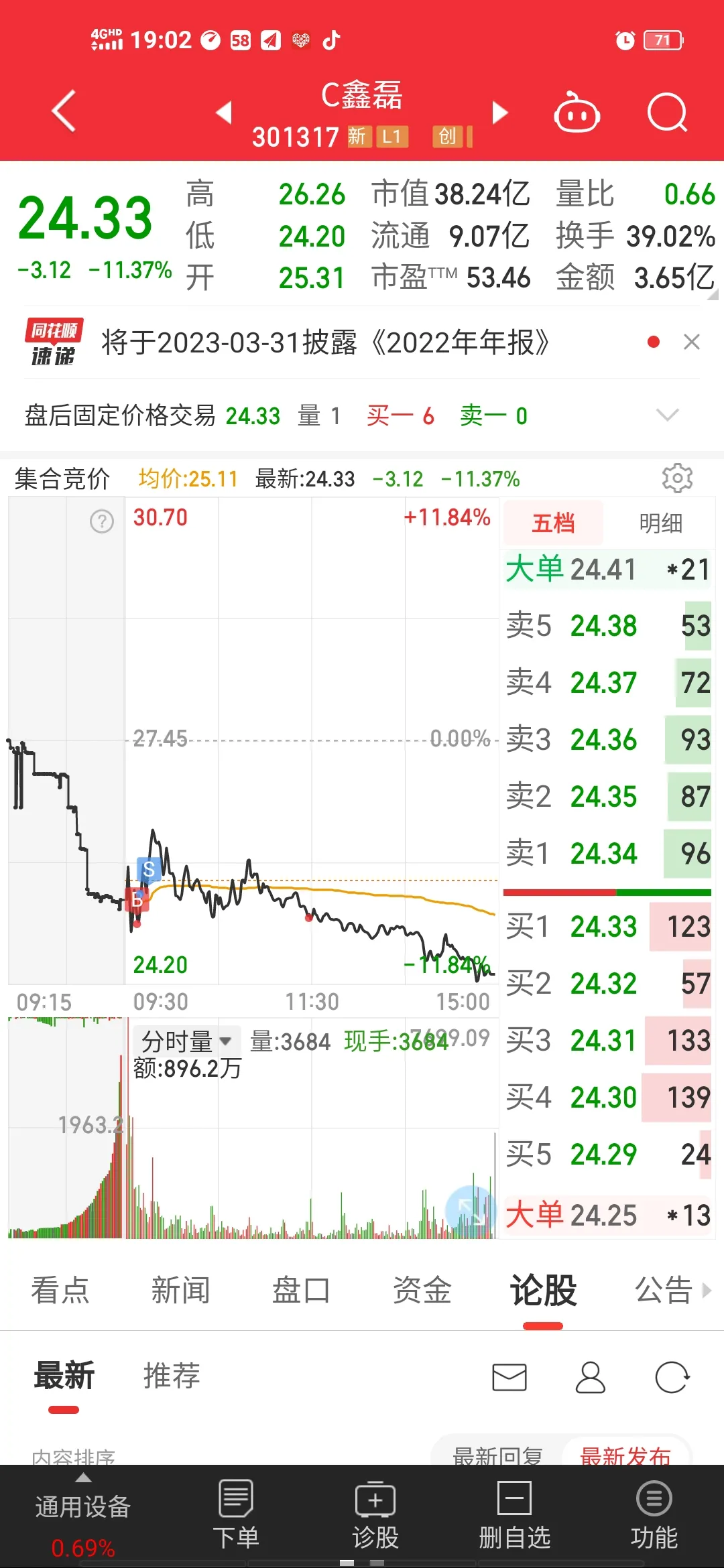Dismiss the 同花顺速递 annual report notice
Screen dimensions: 724x1568
692,342
